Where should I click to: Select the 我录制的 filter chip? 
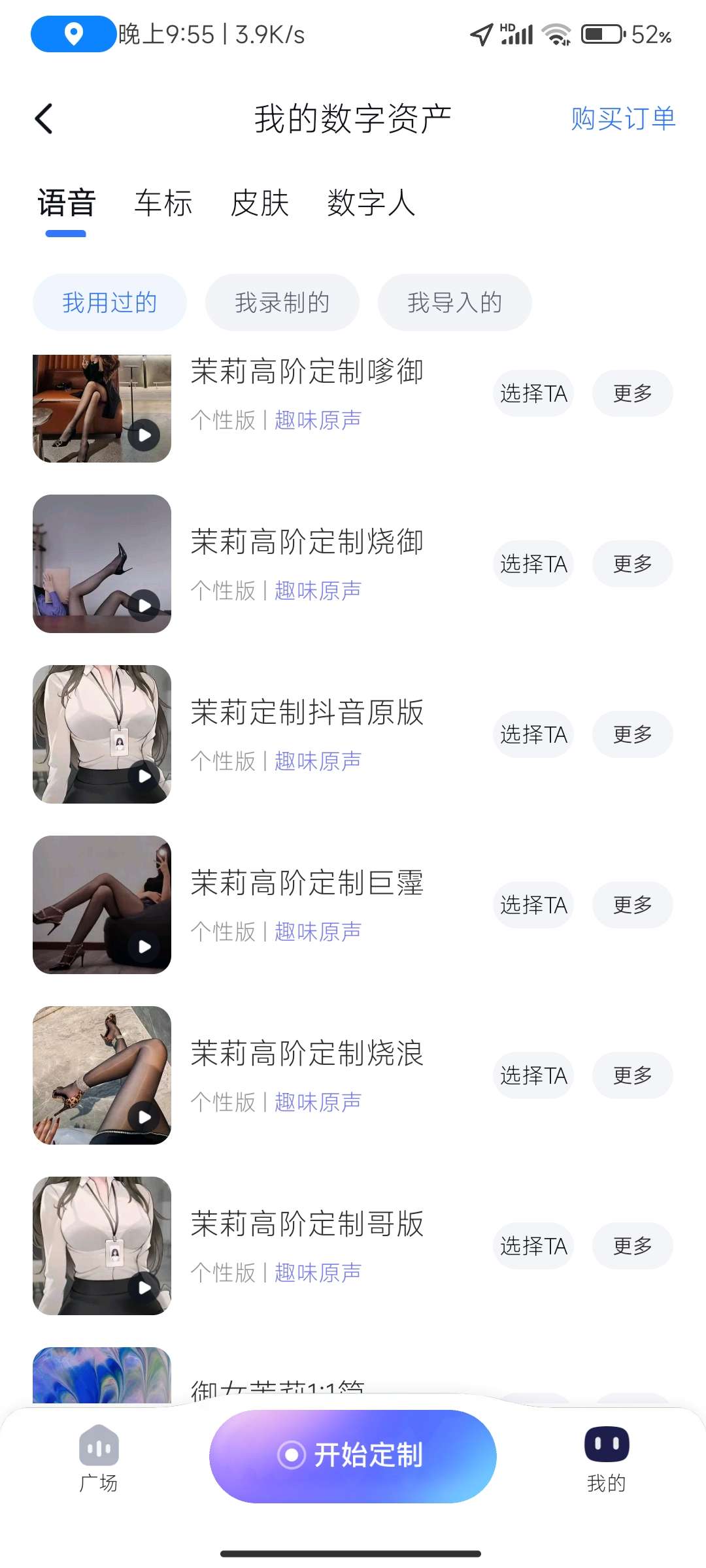coord(282,302)
